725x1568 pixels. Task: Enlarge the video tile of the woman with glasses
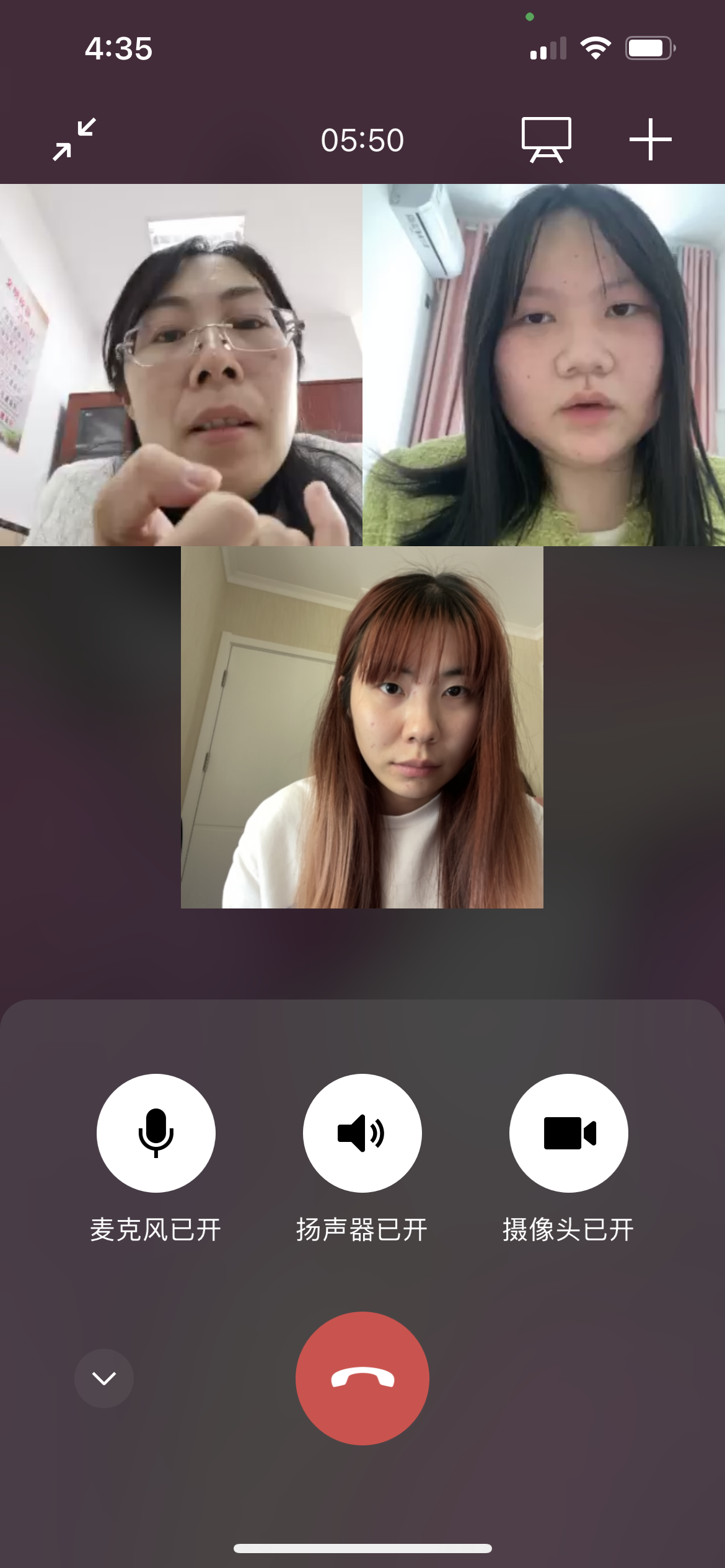(x=181, y=365)
